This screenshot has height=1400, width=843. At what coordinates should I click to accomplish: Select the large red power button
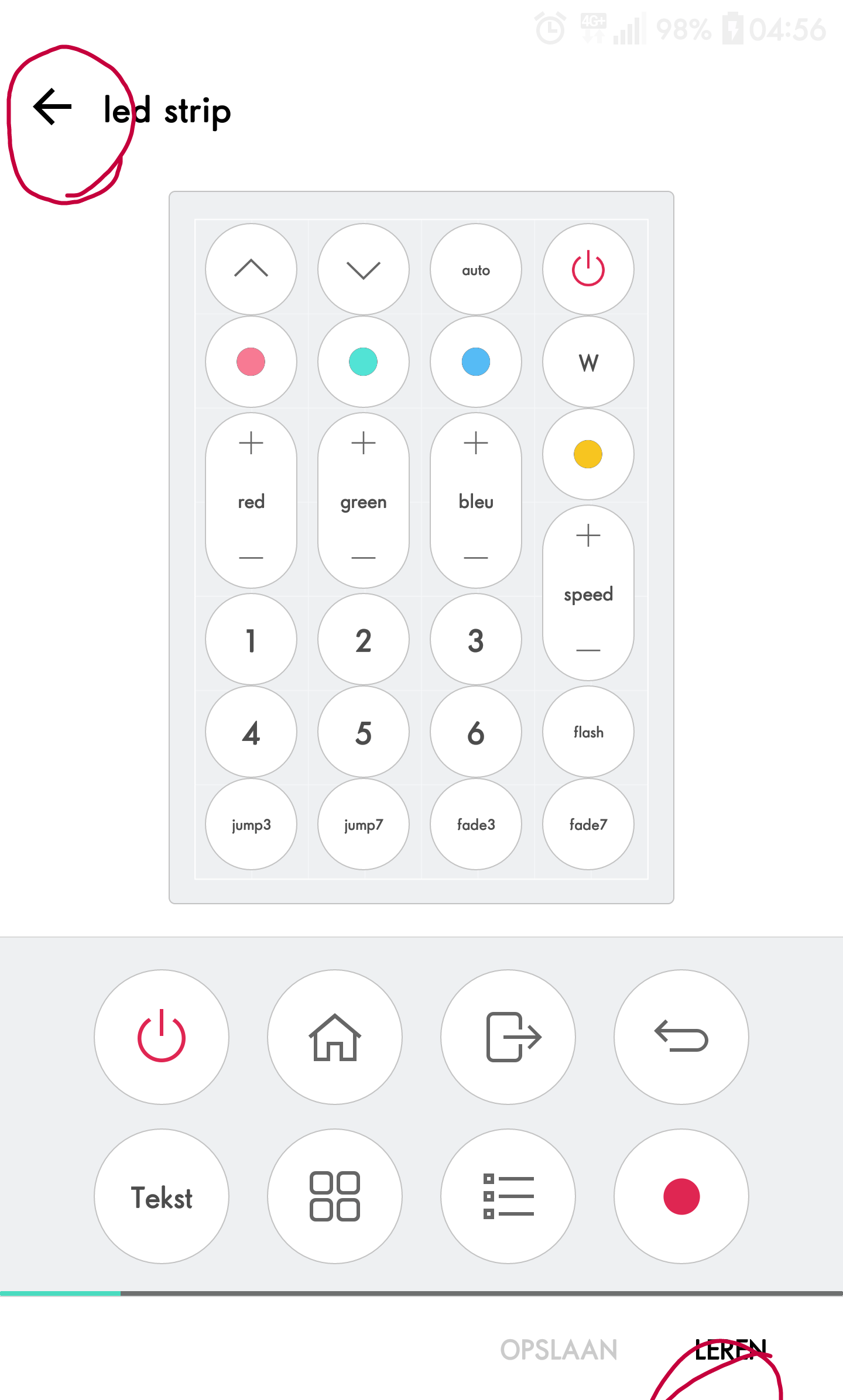(162, 1037)
